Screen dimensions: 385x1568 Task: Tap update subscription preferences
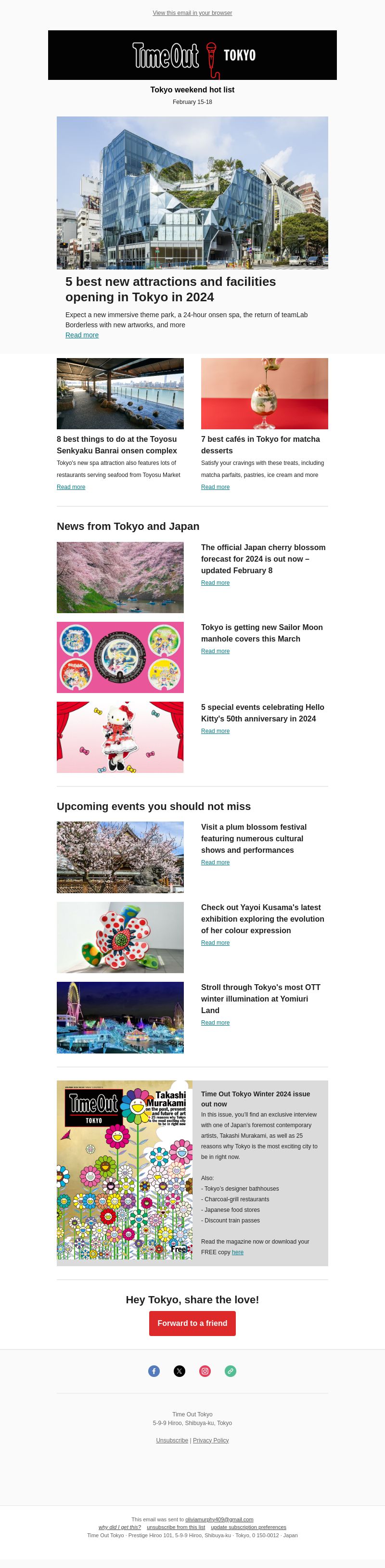pyautogui.click(x=248, y=1526)
